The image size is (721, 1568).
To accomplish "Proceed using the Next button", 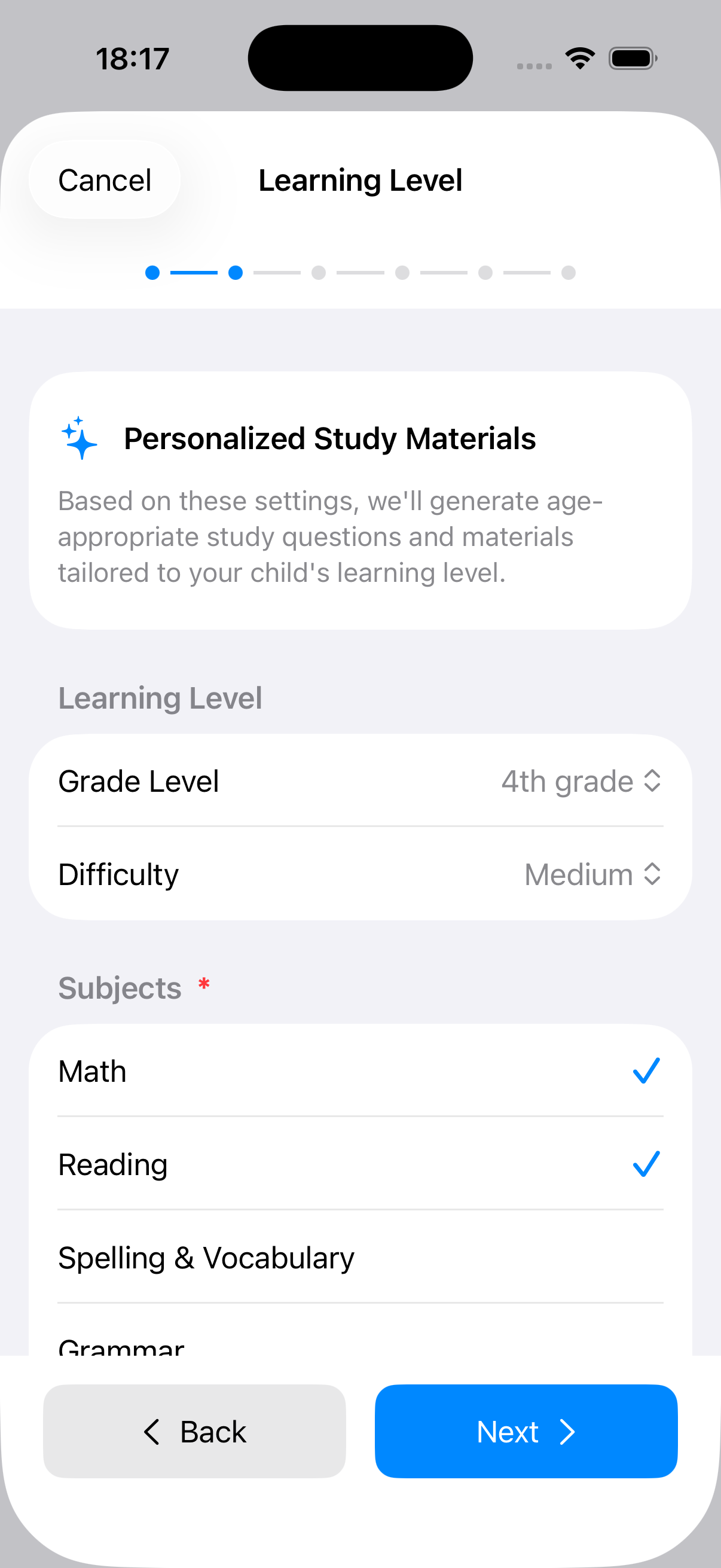I will 526,1432.
